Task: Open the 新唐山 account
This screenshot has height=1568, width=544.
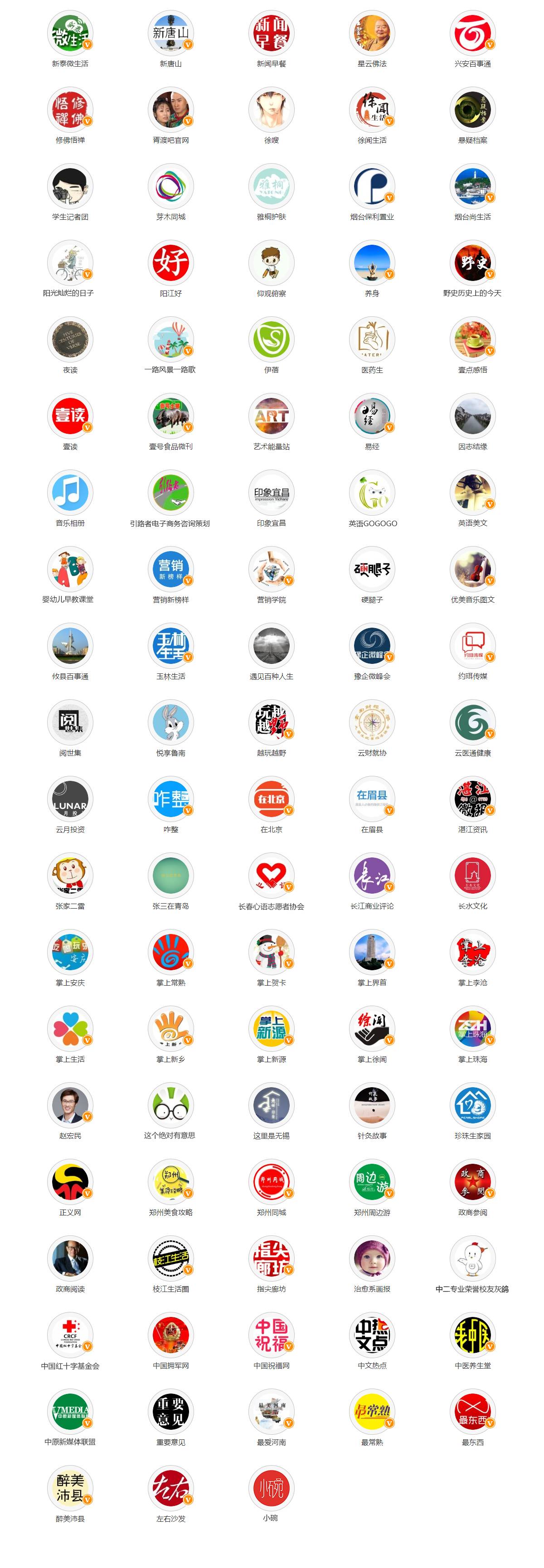Action: click(170, 33)
